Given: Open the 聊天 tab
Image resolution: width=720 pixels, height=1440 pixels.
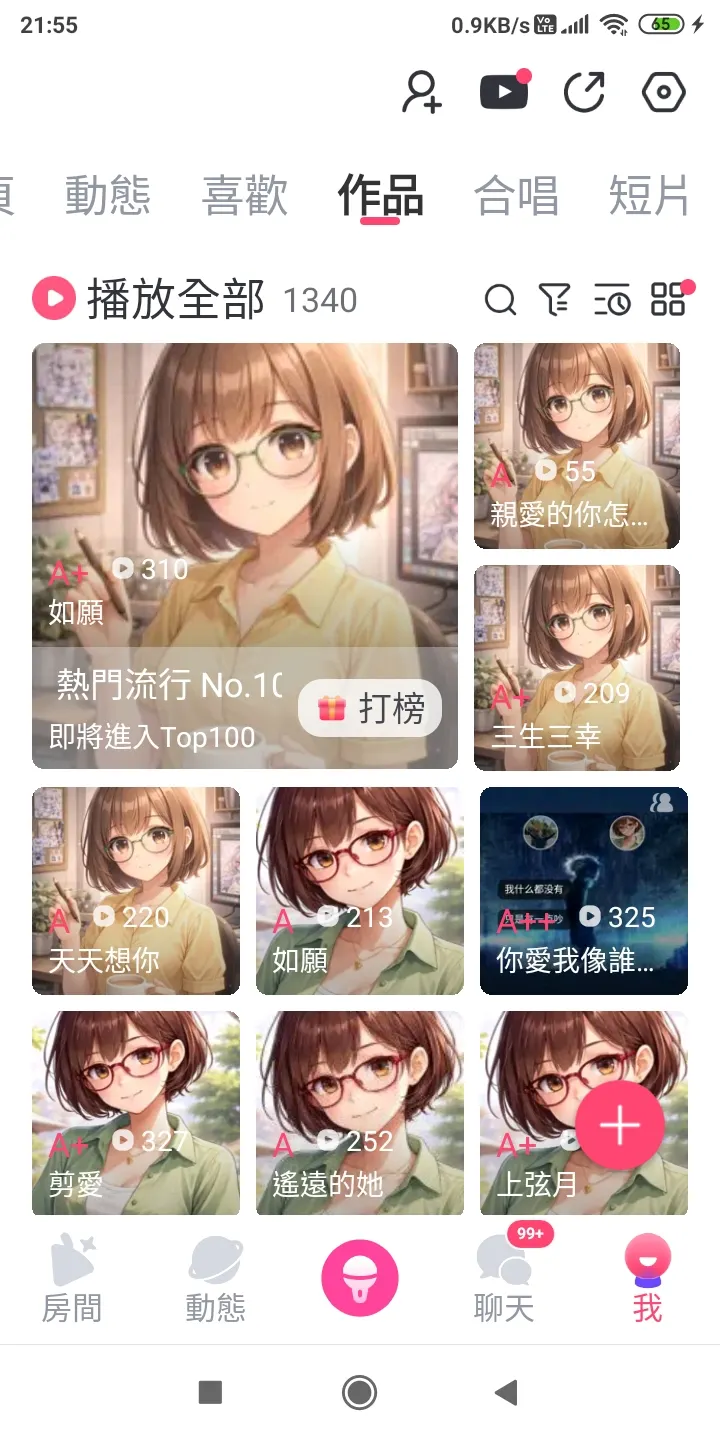Looking at the screenshot, I should (x=504, y=1280).
